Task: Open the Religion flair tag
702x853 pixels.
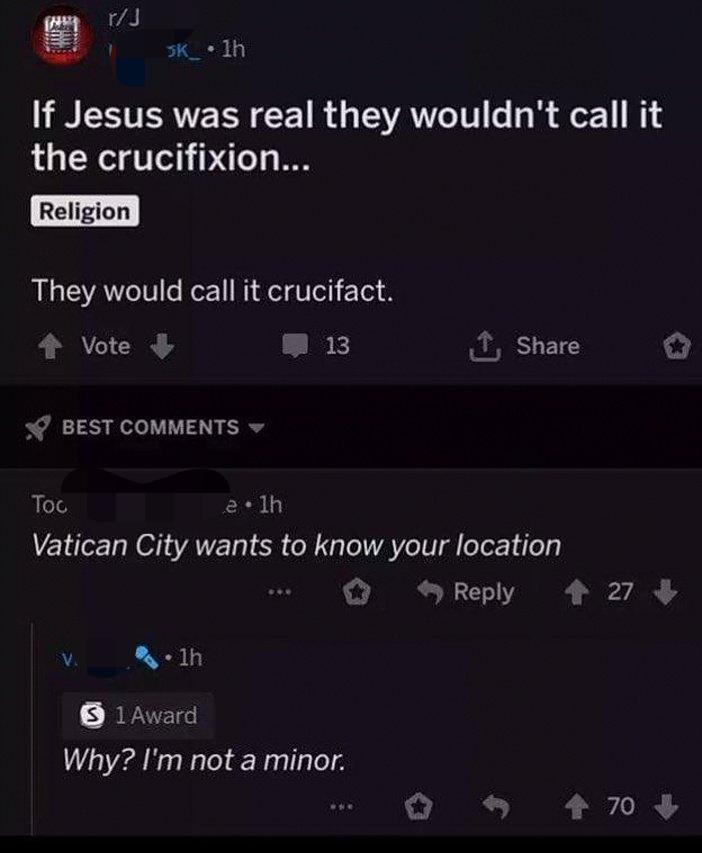Action: pos(85,211)
